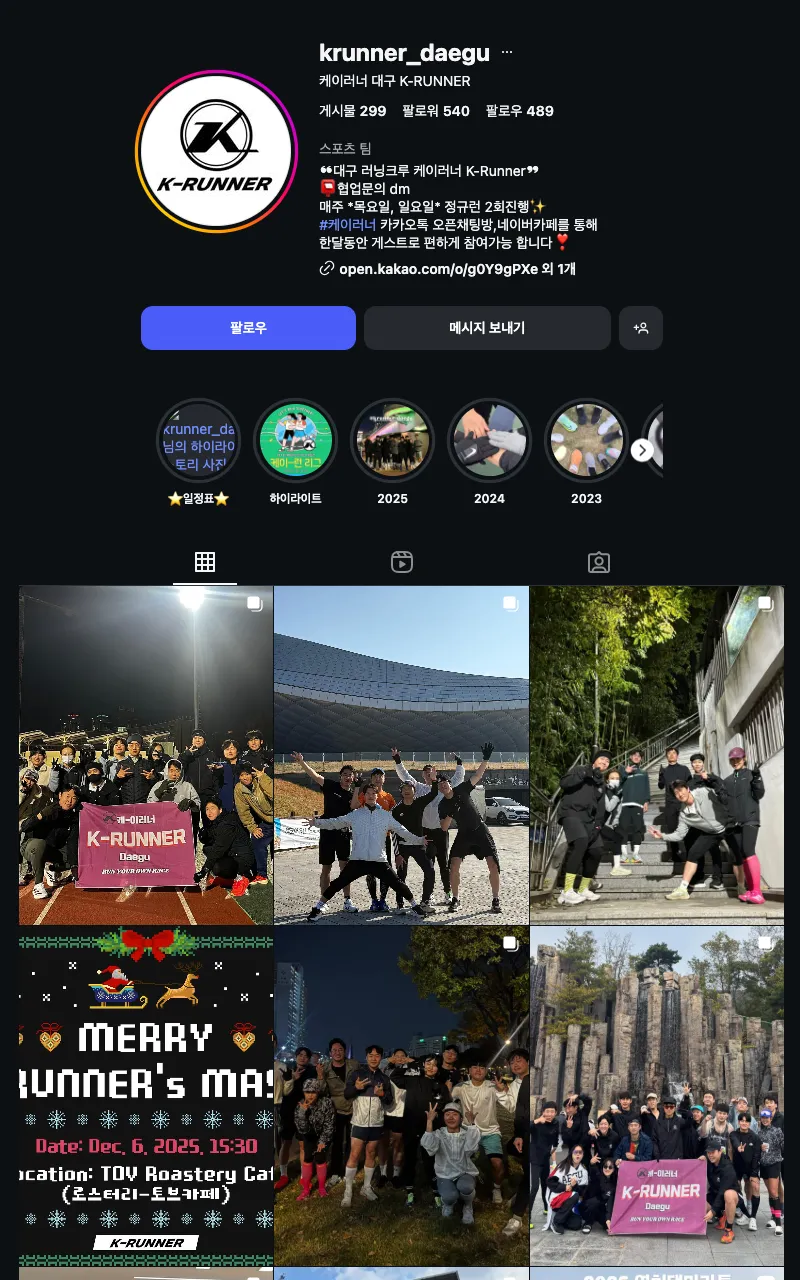Switch to the Reels tab
This screenshot has height=1280, width=800.
pos(401,562)
